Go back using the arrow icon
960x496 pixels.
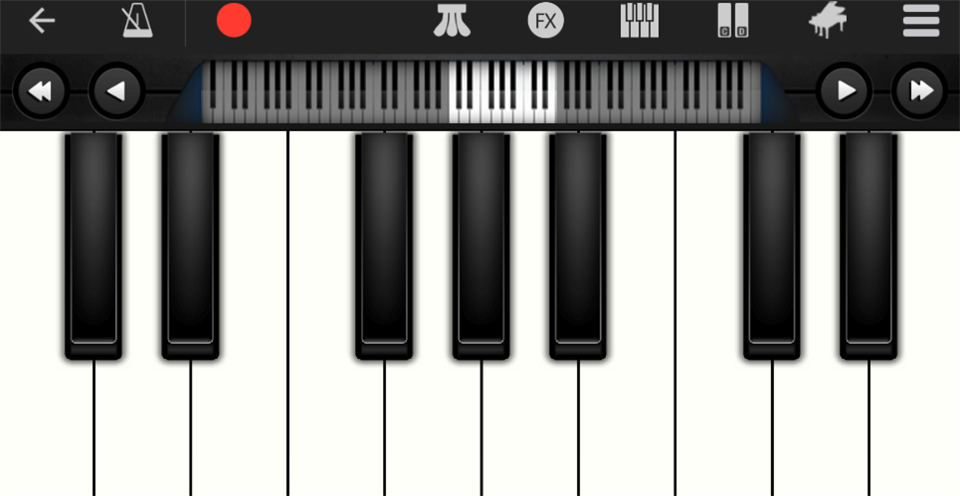41,21
